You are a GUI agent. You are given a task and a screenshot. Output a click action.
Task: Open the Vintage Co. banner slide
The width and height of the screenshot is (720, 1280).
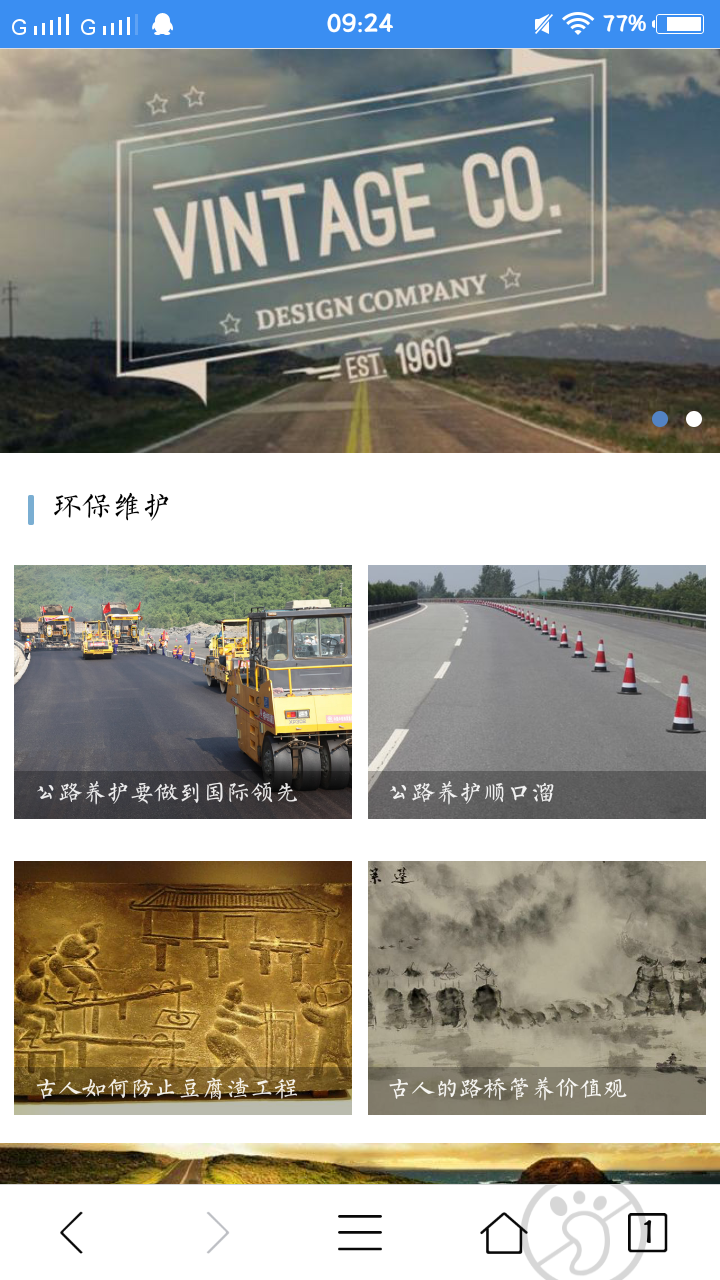point(360,250)
